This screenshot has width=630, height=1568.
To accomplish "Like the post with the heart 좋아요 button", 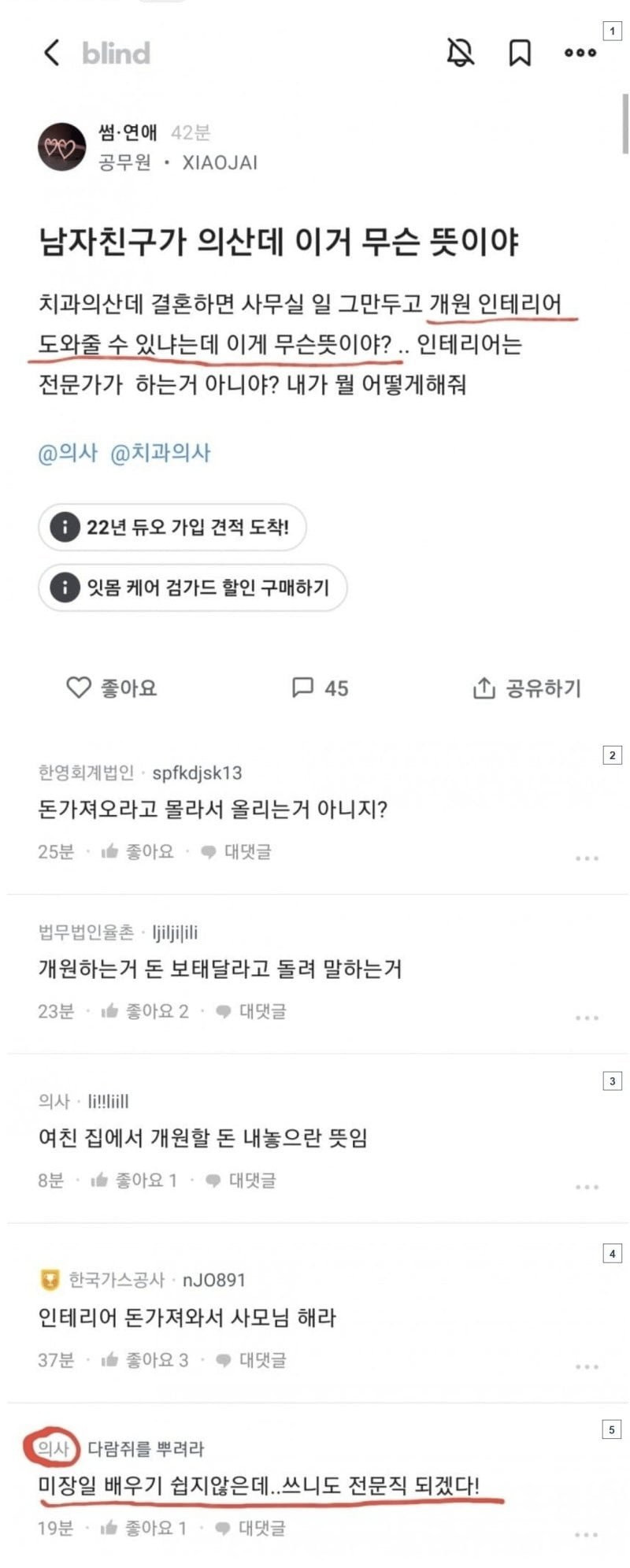I will tap(112, 688).
